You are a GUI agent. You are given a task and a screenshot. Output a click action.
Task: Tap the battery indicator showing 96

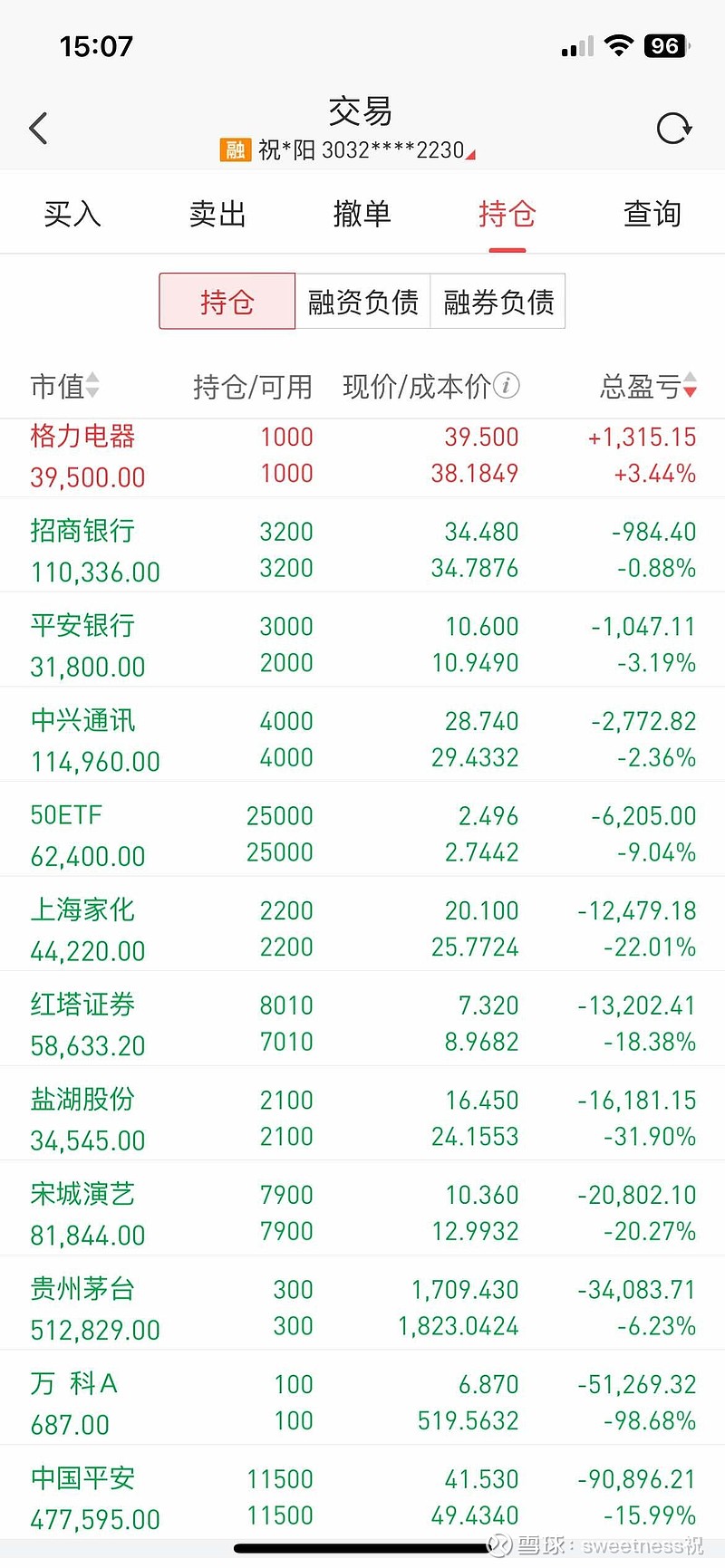[x=664, y=45]
